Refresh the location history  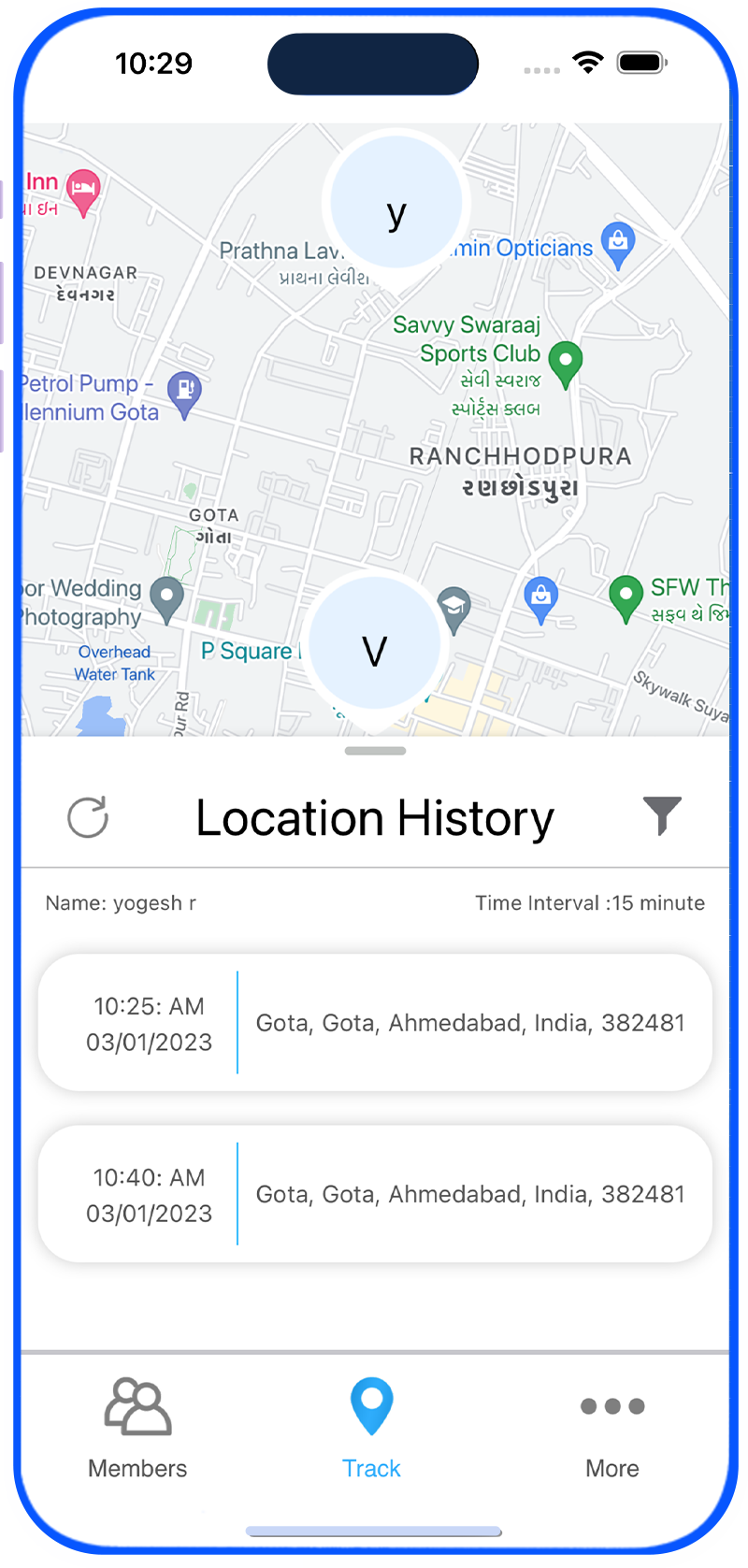click(88, 817)
